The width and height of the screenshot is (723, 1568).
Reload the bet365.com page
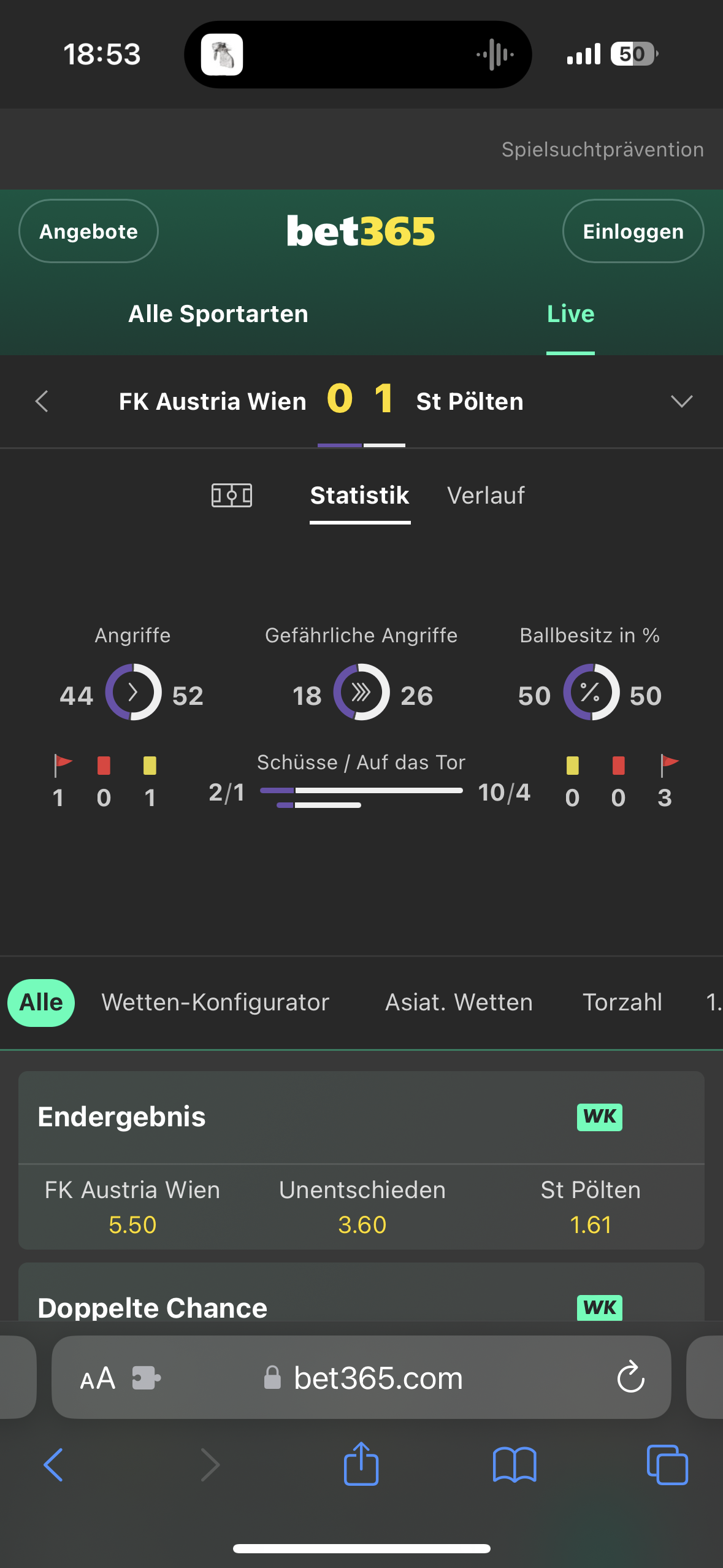coord(630,1378)
